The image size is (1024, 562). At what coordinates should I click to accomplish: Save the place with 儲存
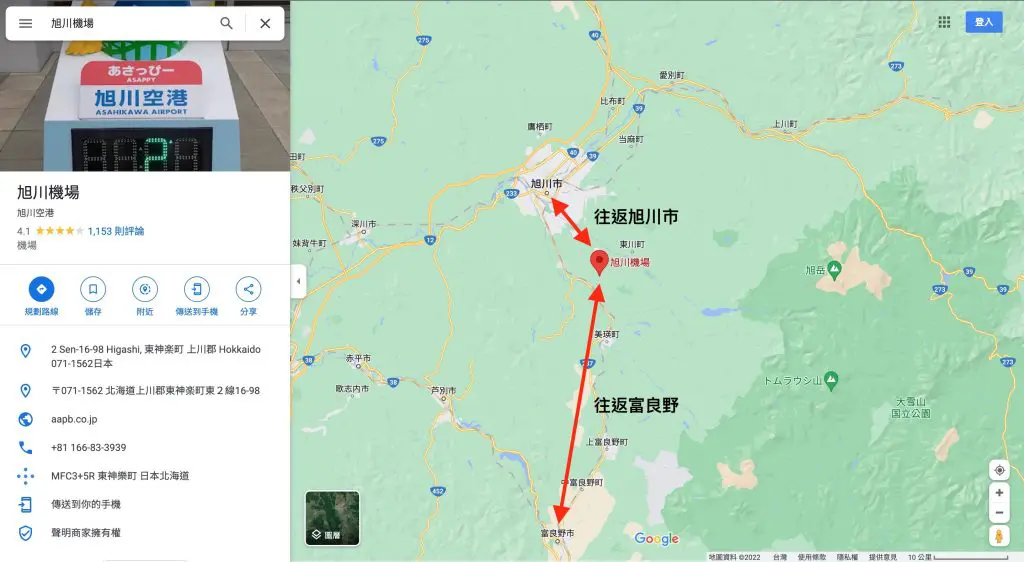[x=93, y=290]
